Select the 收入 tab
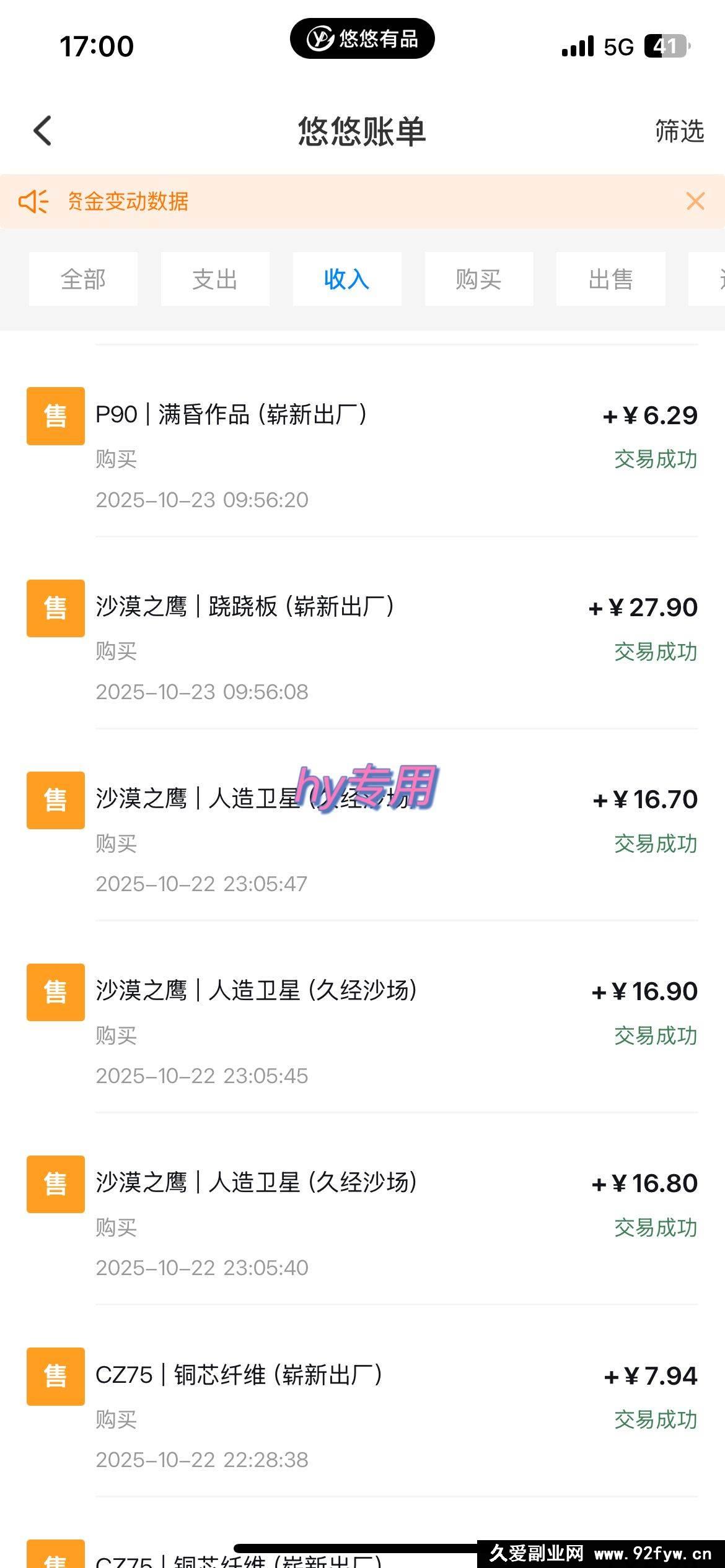Screen dimensions: 725x1568 point(346,279)
